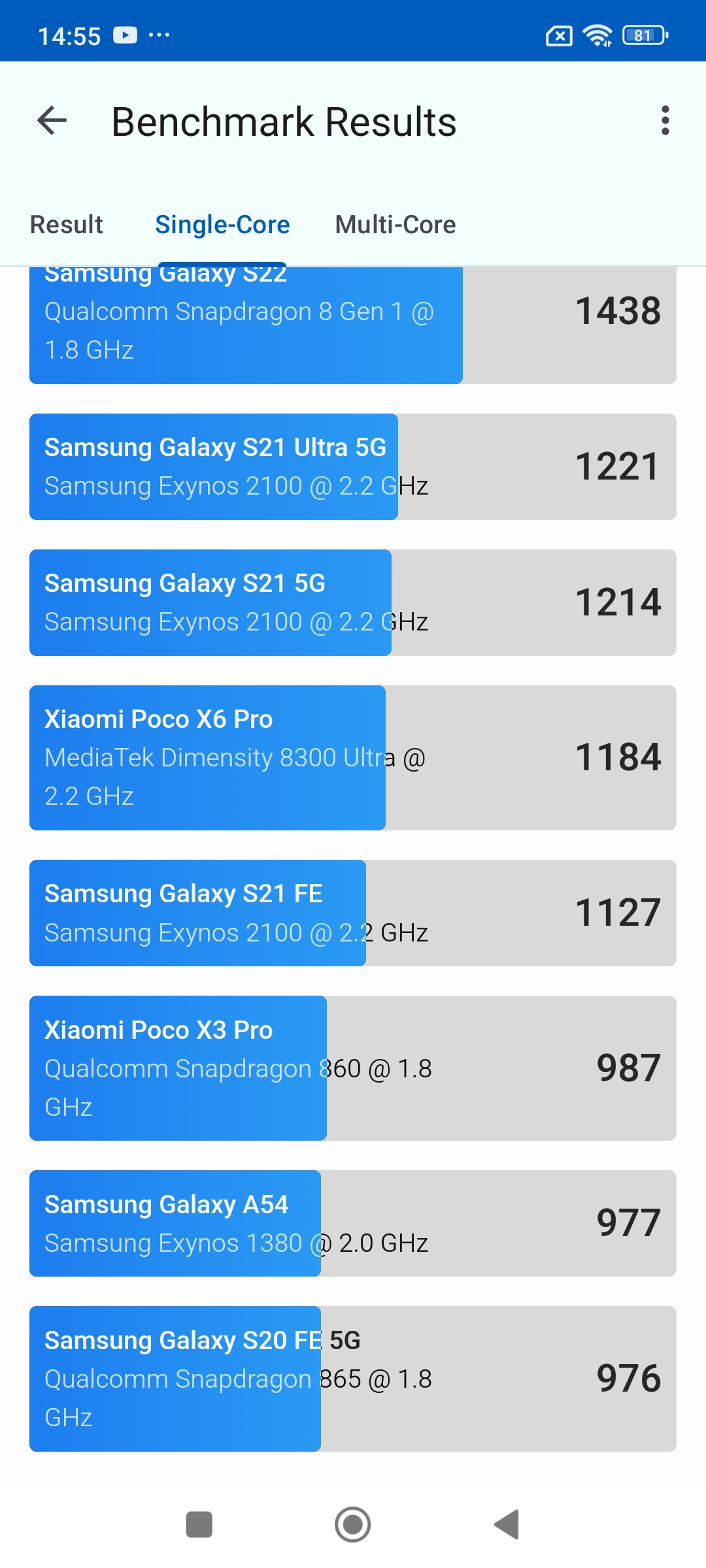Switch to the Result tab
706x1568 pixels.
(67, 225)
